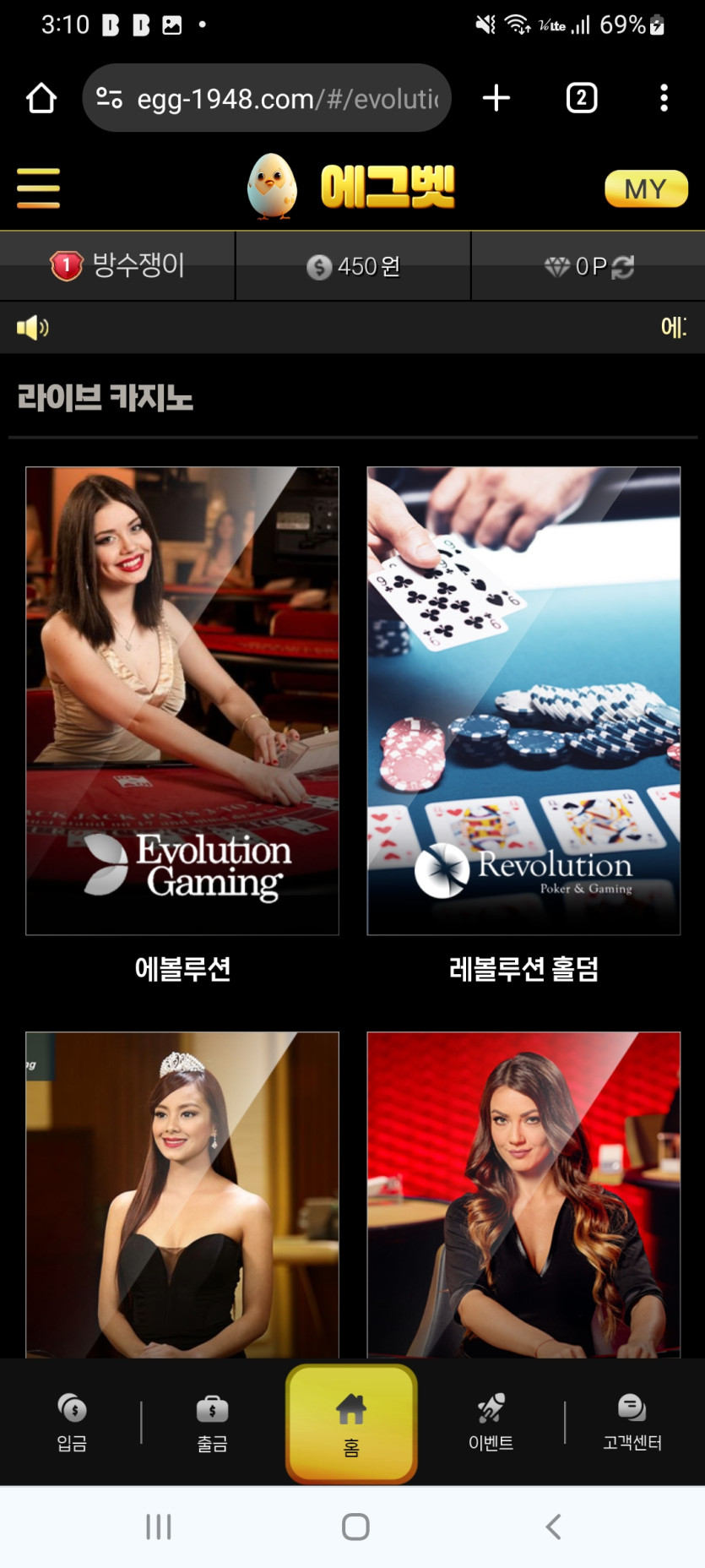Refresh the points balance
The width and height of the screenshot is (705, 1568).
(623, 267)
